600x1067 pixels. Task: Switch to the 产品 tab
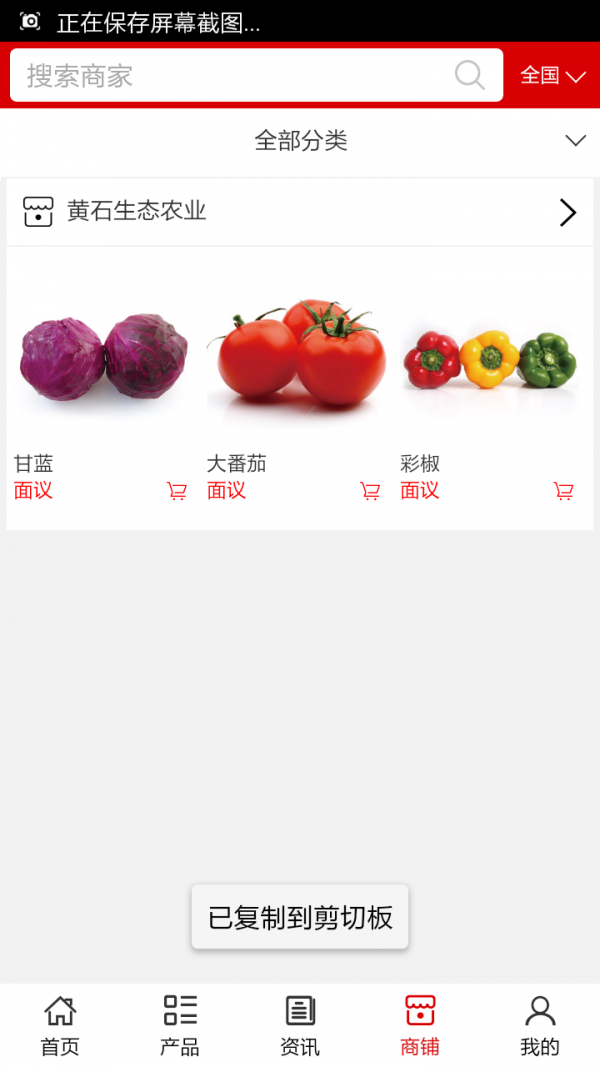[x=180, y=1026]
